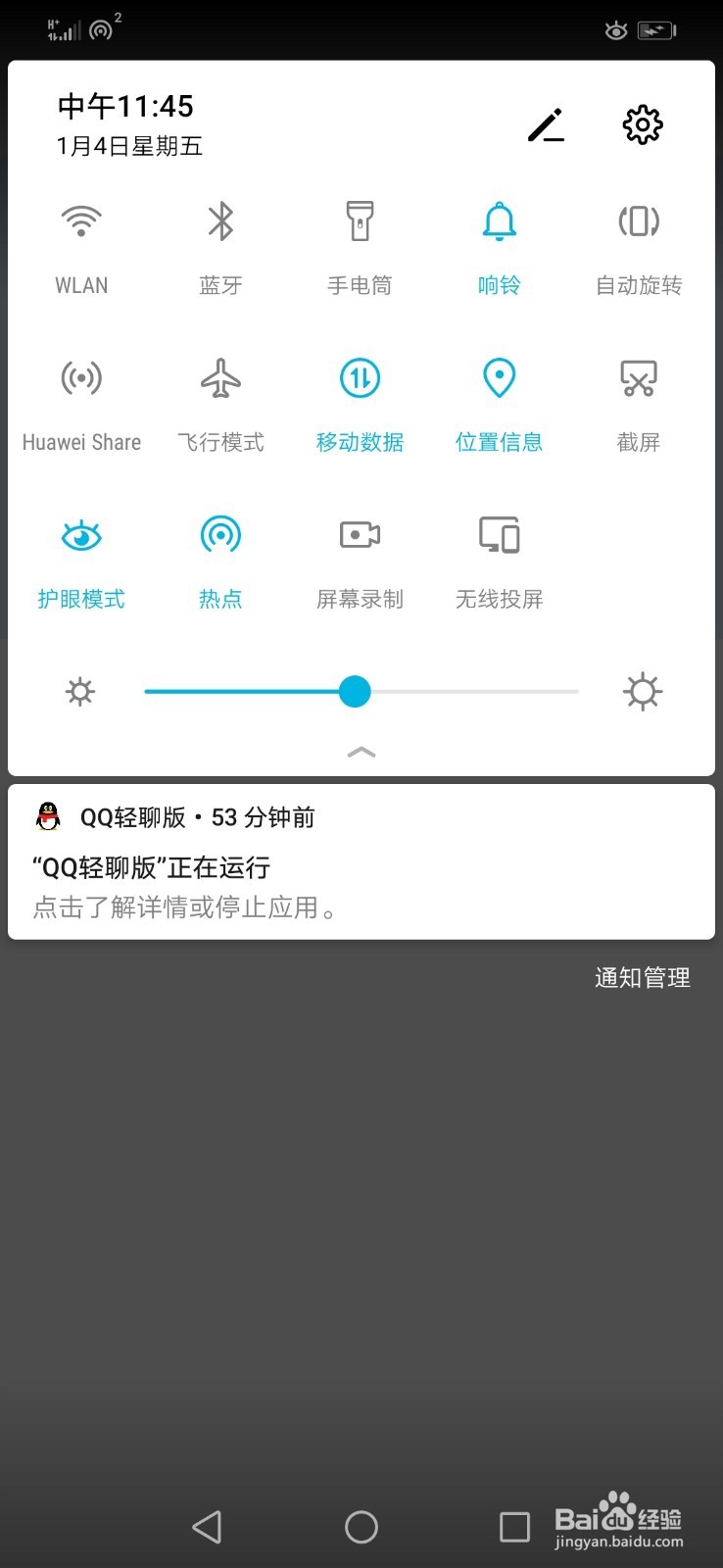Start screen recording (屏幕录制)
Screen dimensions: 723x1568
(359, 534)
